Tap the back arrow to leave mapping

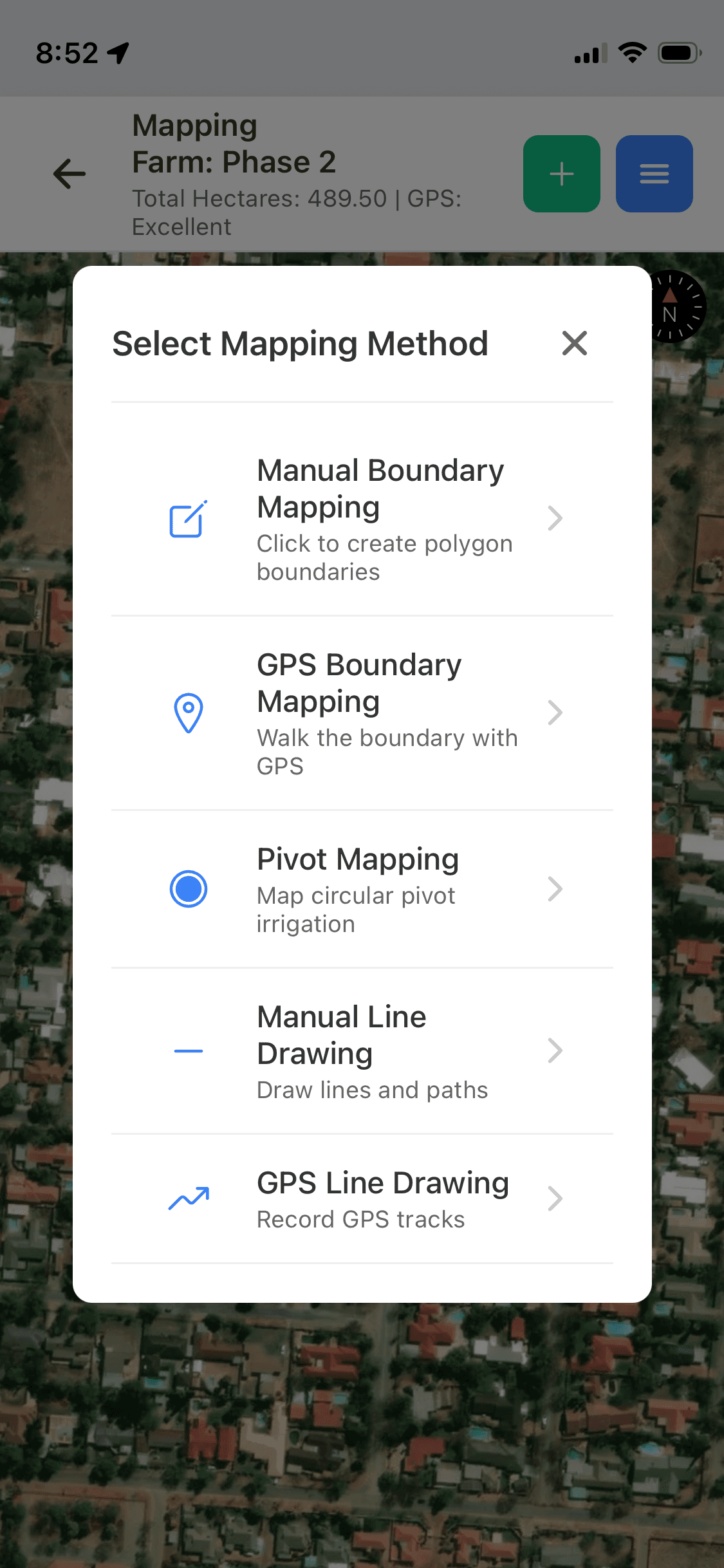point(69,174)
